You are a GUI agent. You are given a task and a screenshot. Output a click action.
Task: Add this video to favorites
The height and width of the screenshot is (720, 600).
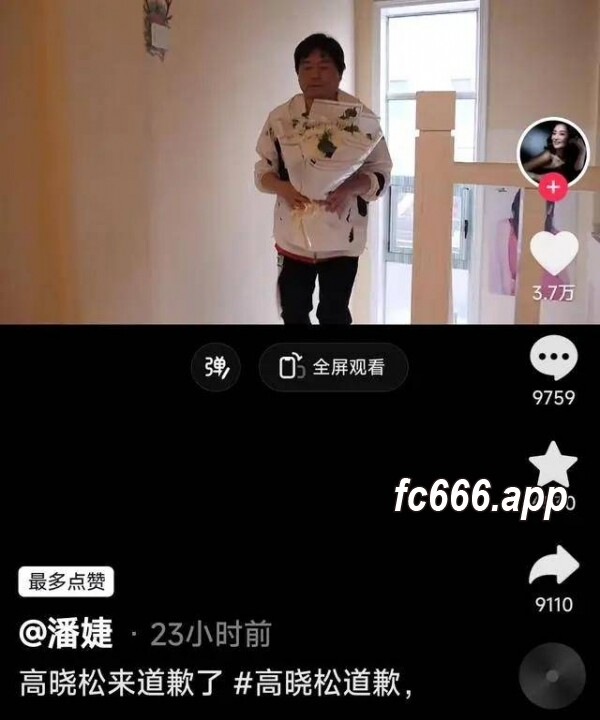553,465
